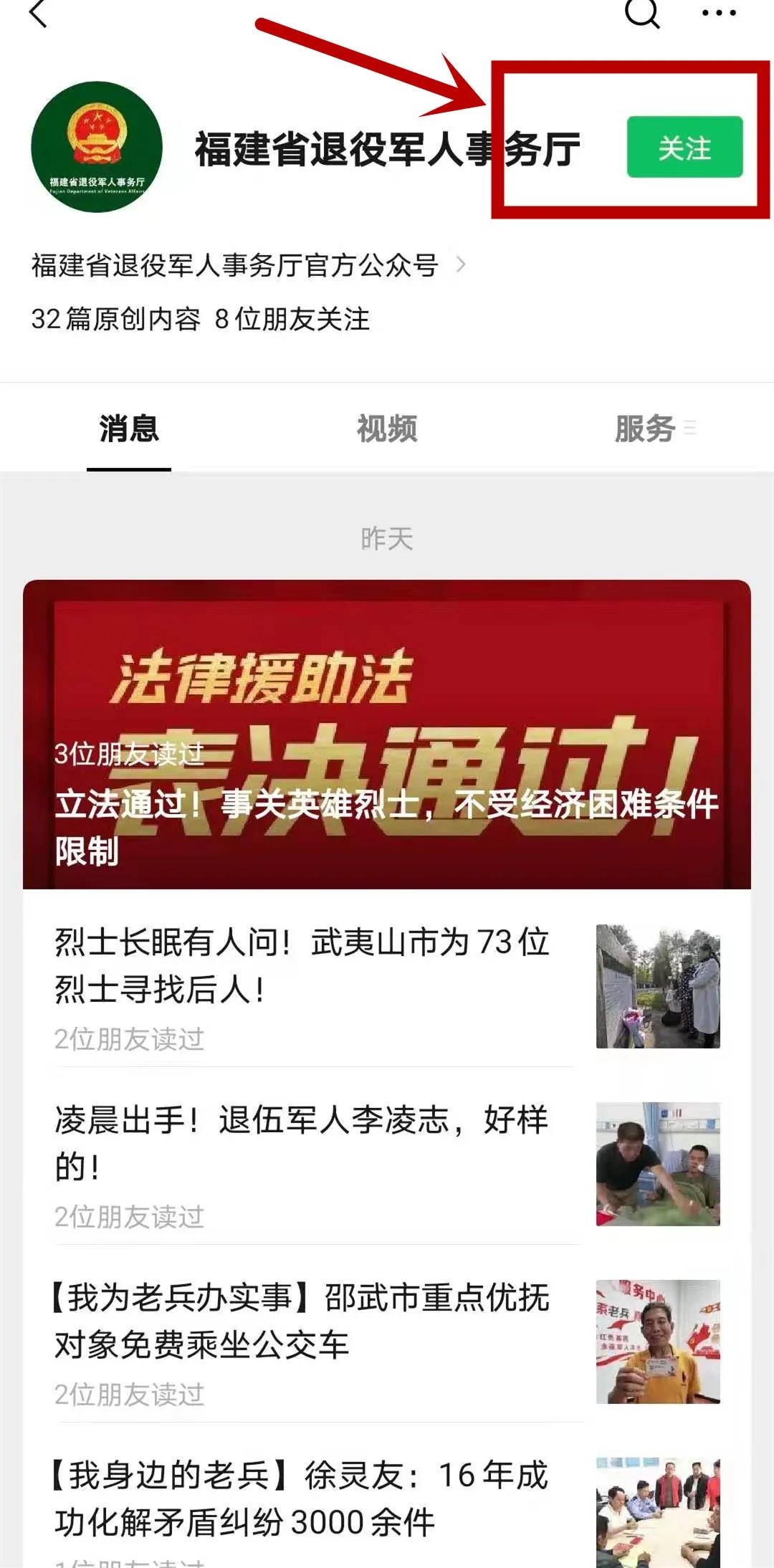Tap the account avatar of 福建省退役军人事务厅
Image resolution: width=774 pixels, height=1568 pixels.
[97, 147]
